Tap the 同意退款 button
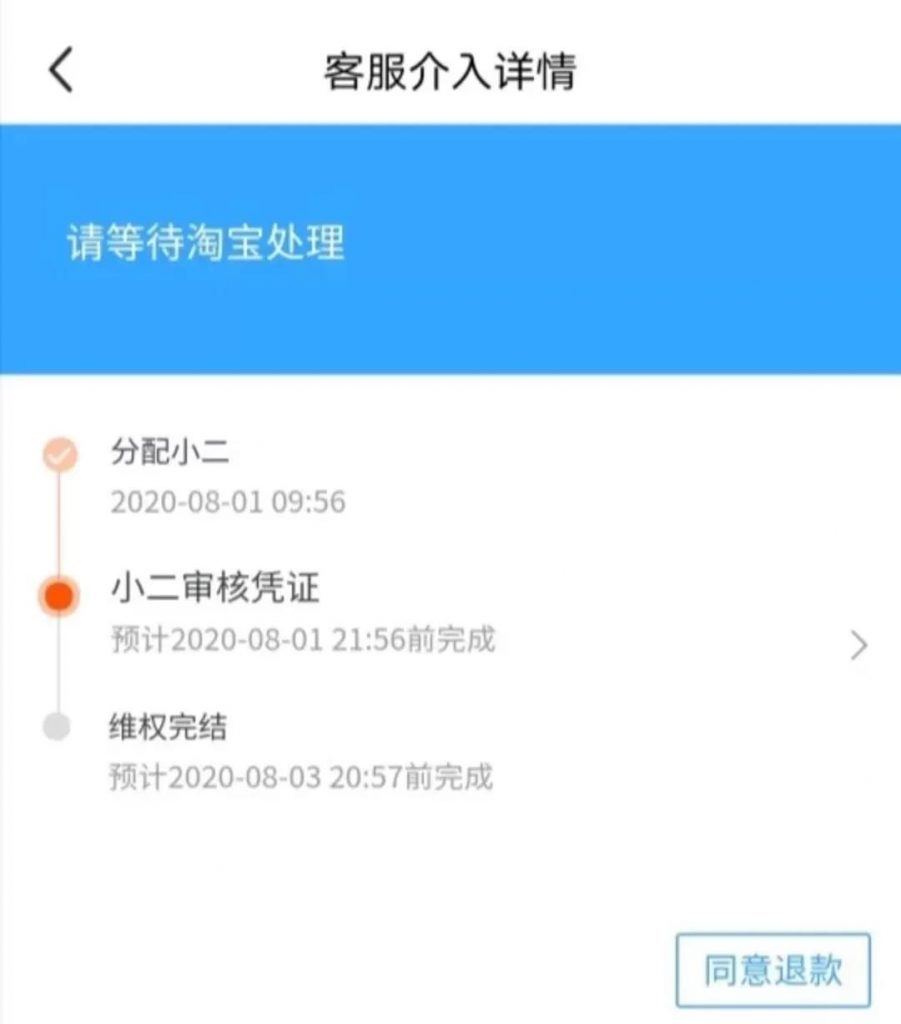 (x=773, y=970)
